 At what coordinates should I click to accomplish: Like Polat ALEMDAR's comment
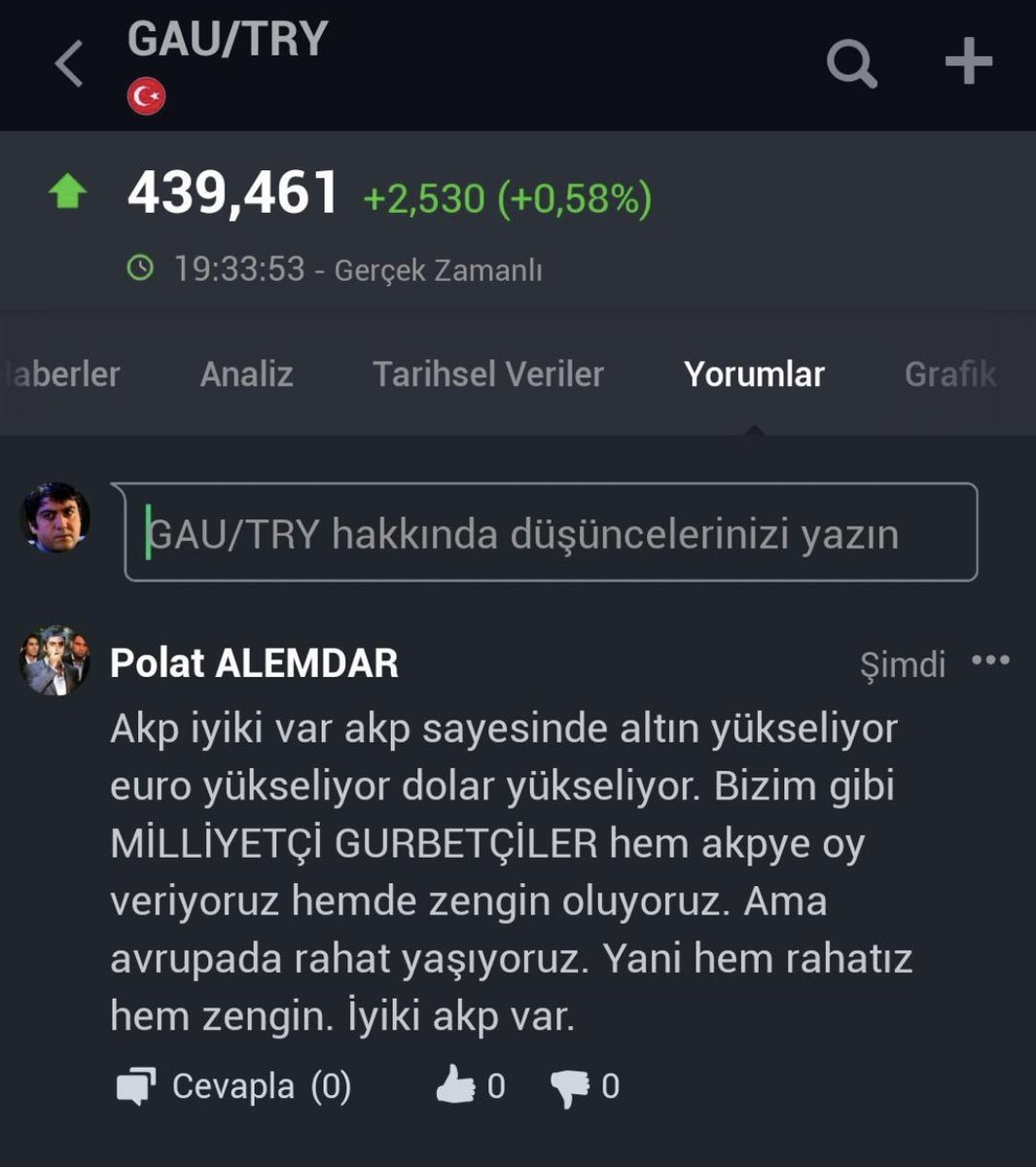pyautogui.click(x=455, y=1085)
